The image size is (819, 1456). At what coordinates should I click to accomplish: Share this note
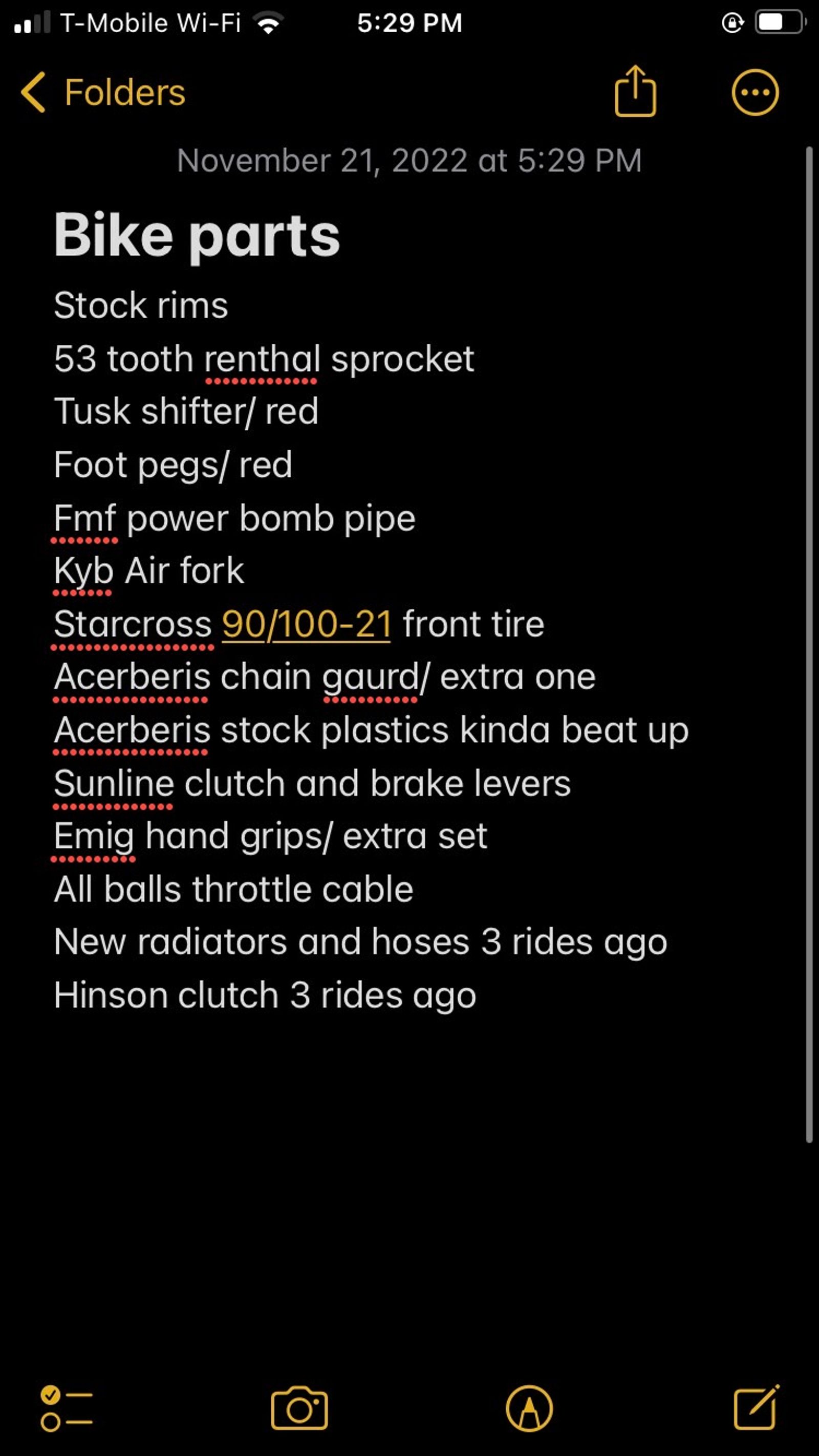[635, 92]
